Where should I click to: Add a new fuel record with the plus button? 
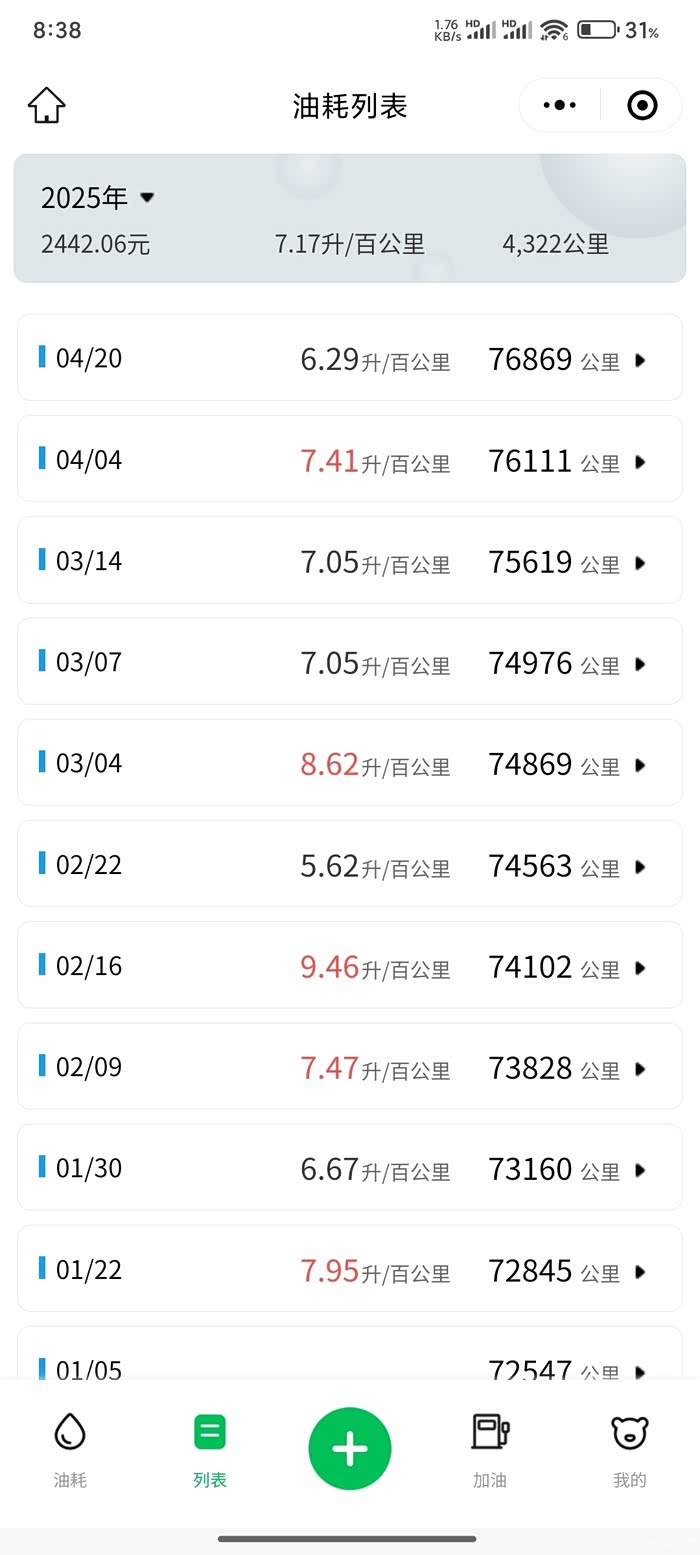[x=350, y=1449]
